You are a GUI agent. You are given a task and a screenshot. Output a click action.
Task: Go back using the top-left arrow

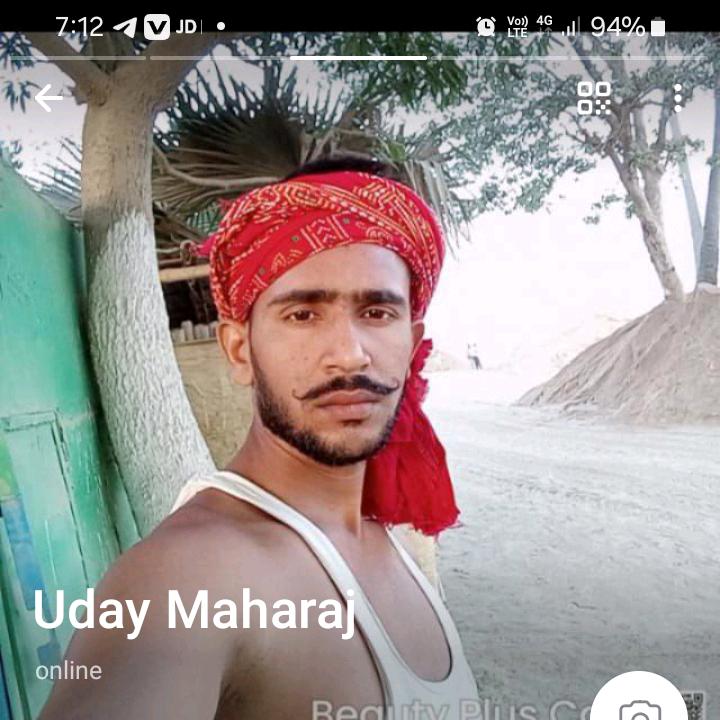tap(48, 98)
